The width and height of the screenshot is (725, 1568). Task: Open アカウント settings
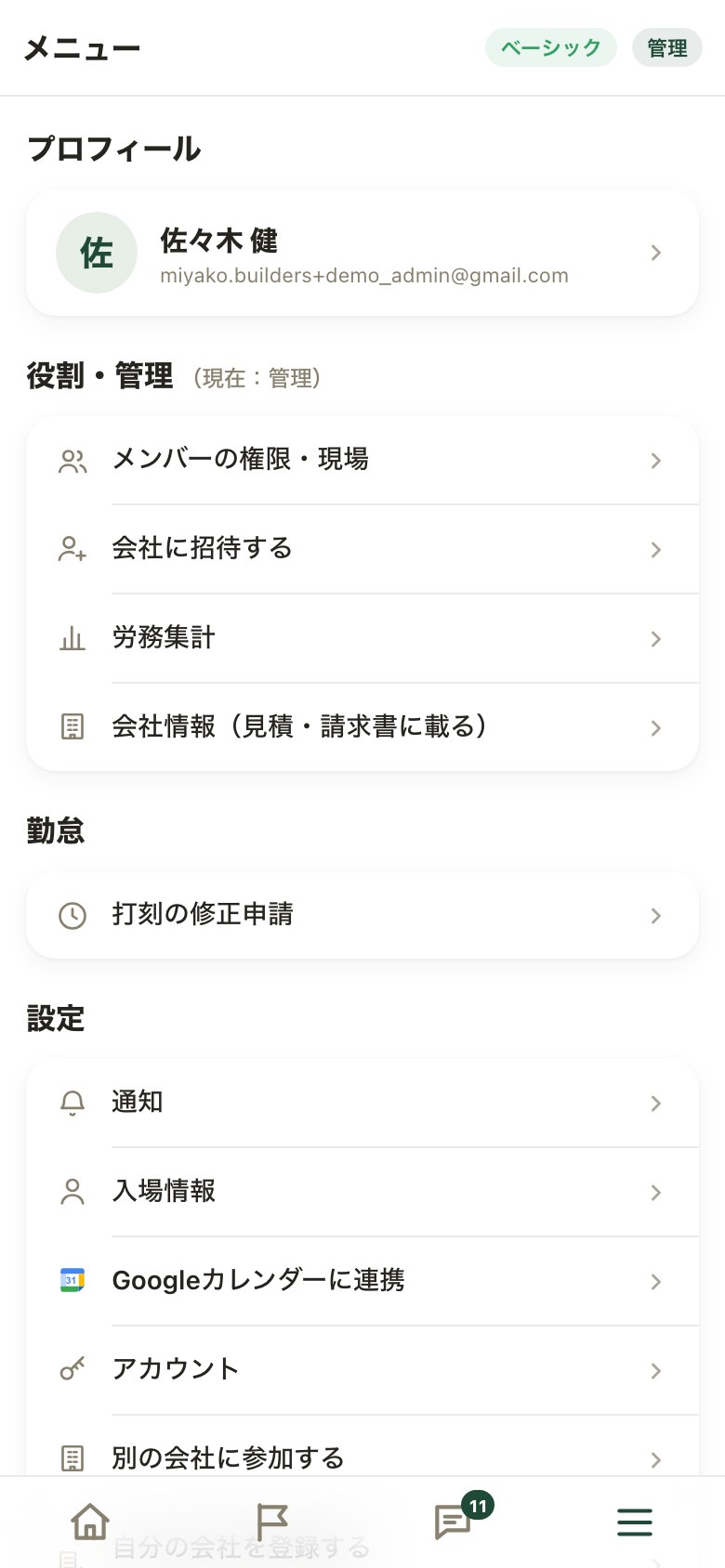362,1370
